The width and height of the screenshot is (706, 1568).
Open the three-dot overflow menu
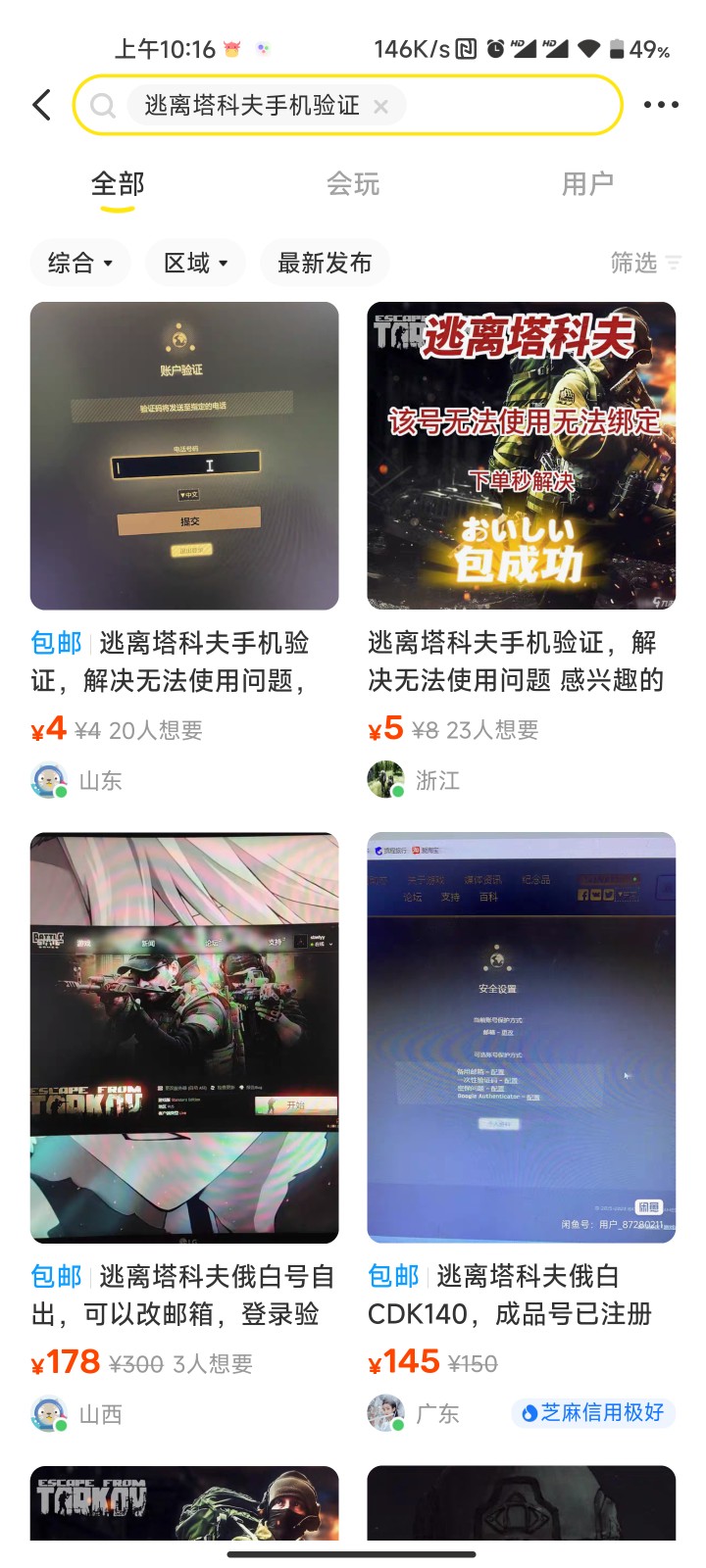(x=661, y=105)
